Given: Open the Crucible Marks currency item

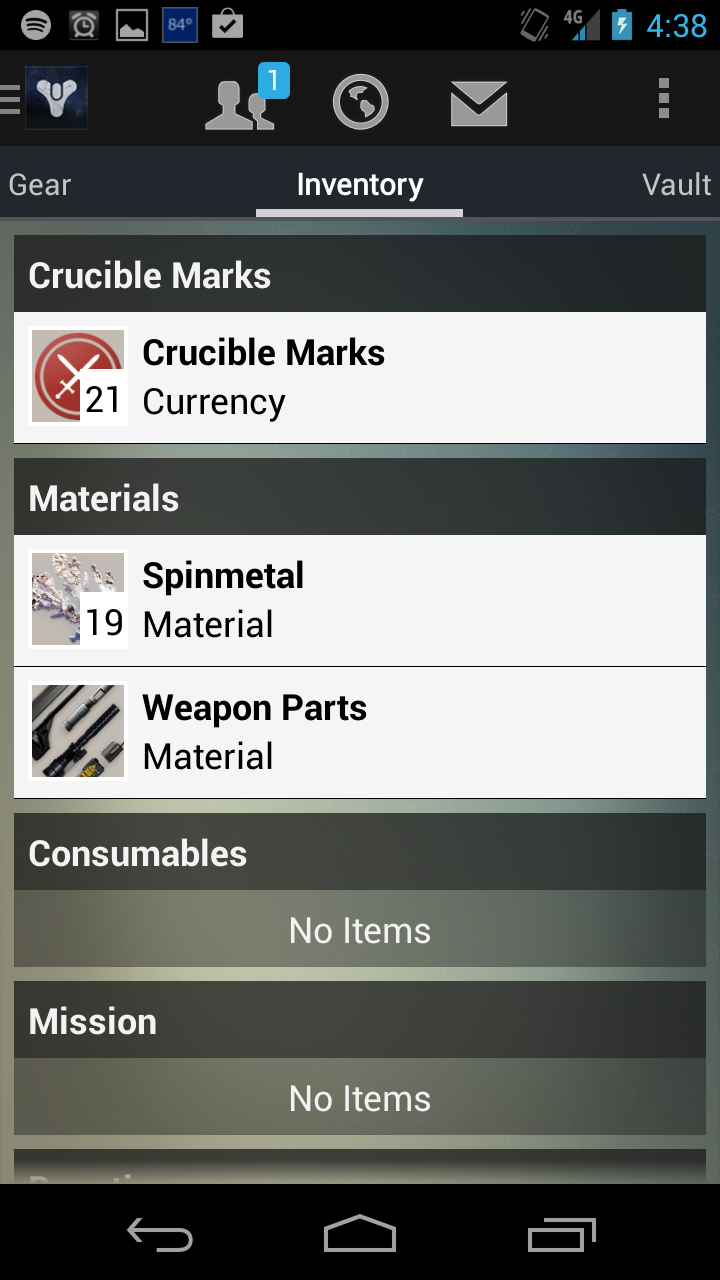Looking at the screenshot, I should 360,377.
